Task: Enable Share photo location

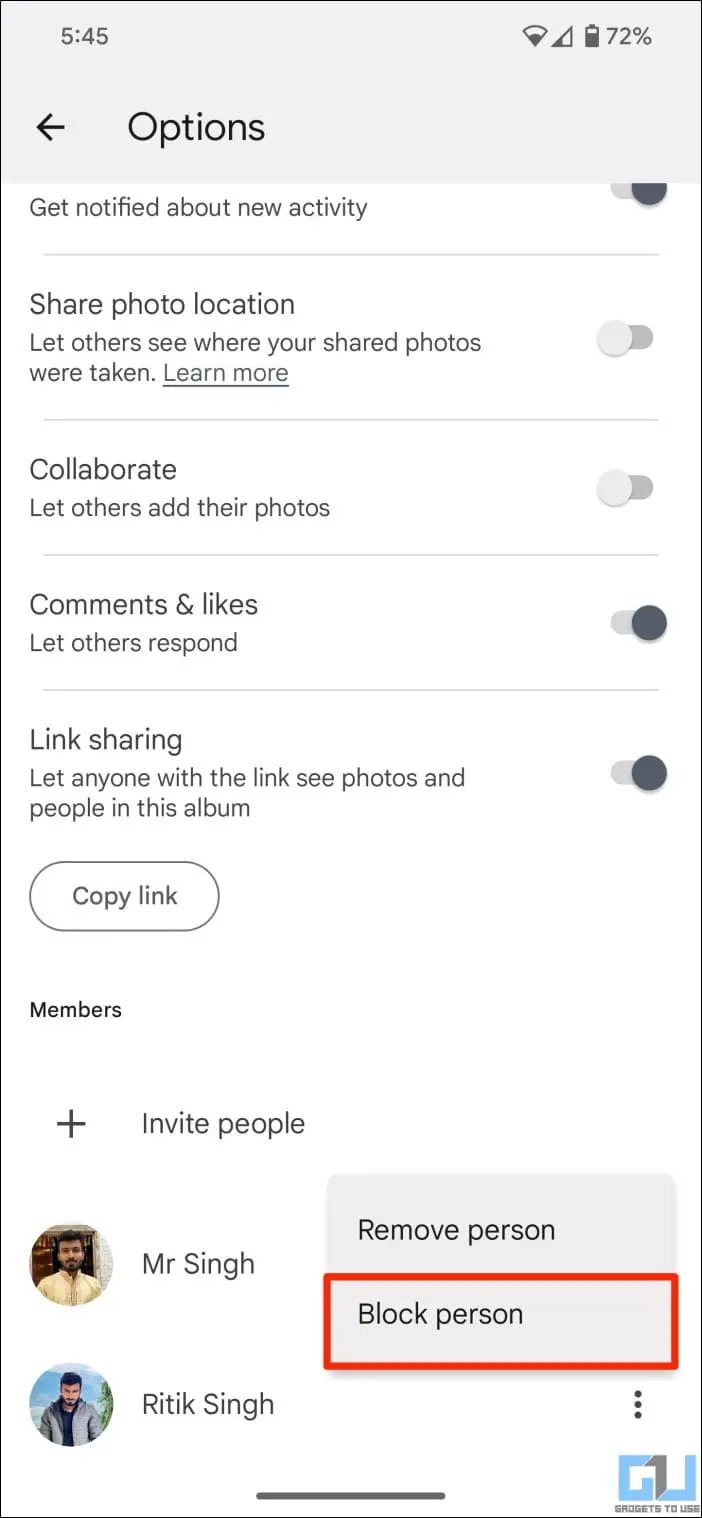Action: coord(626,339)
